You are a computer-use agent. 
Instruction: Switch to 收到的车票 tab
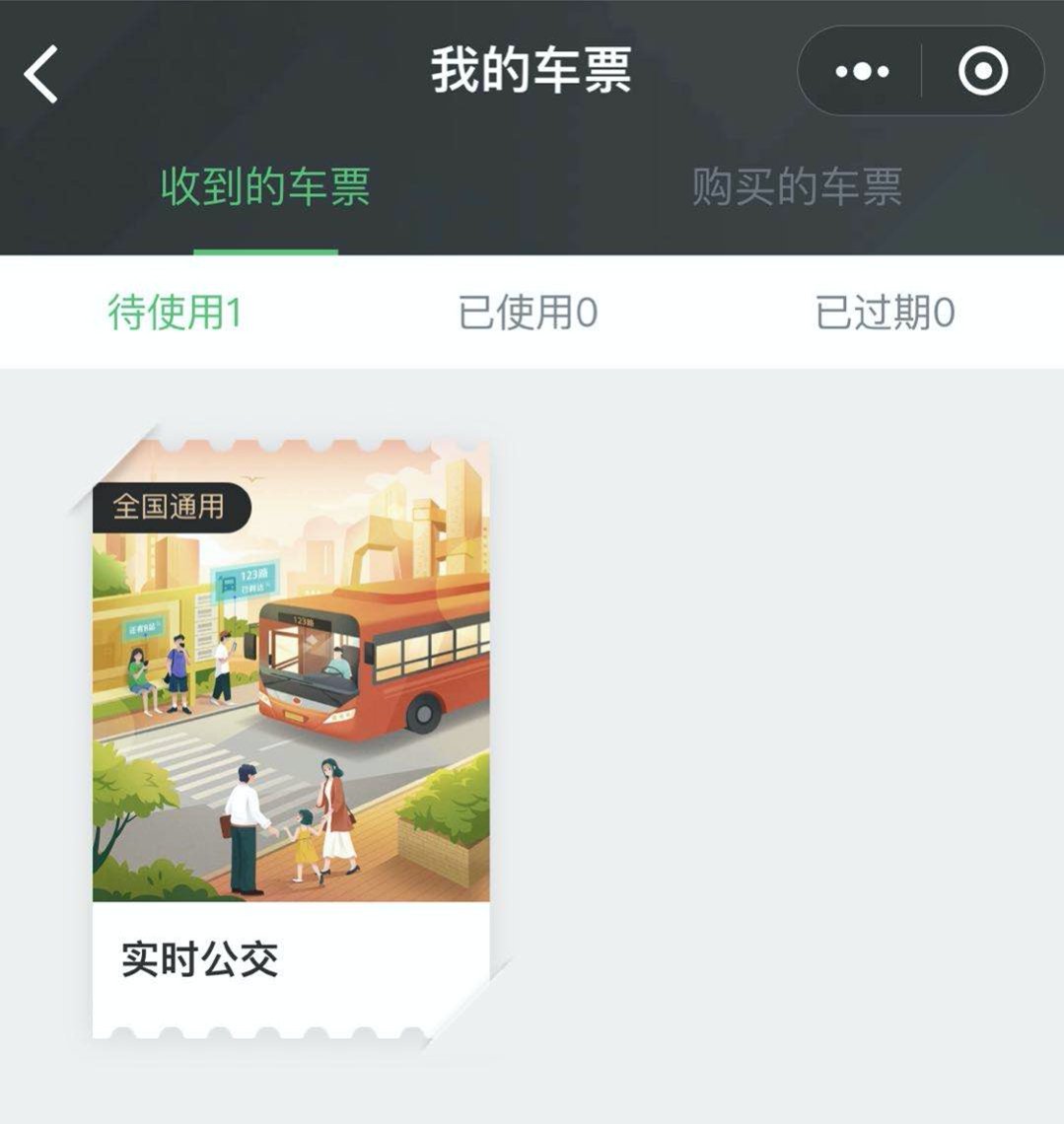coord(265,187)
